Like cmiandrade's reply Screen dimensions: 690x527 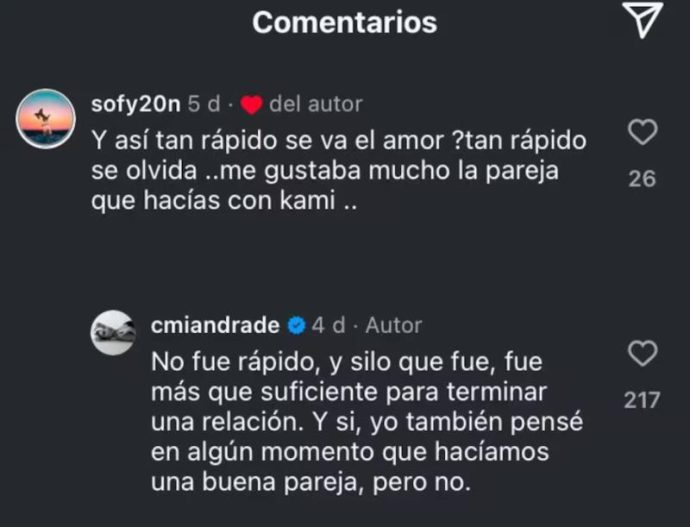click(x=643, y=353)
